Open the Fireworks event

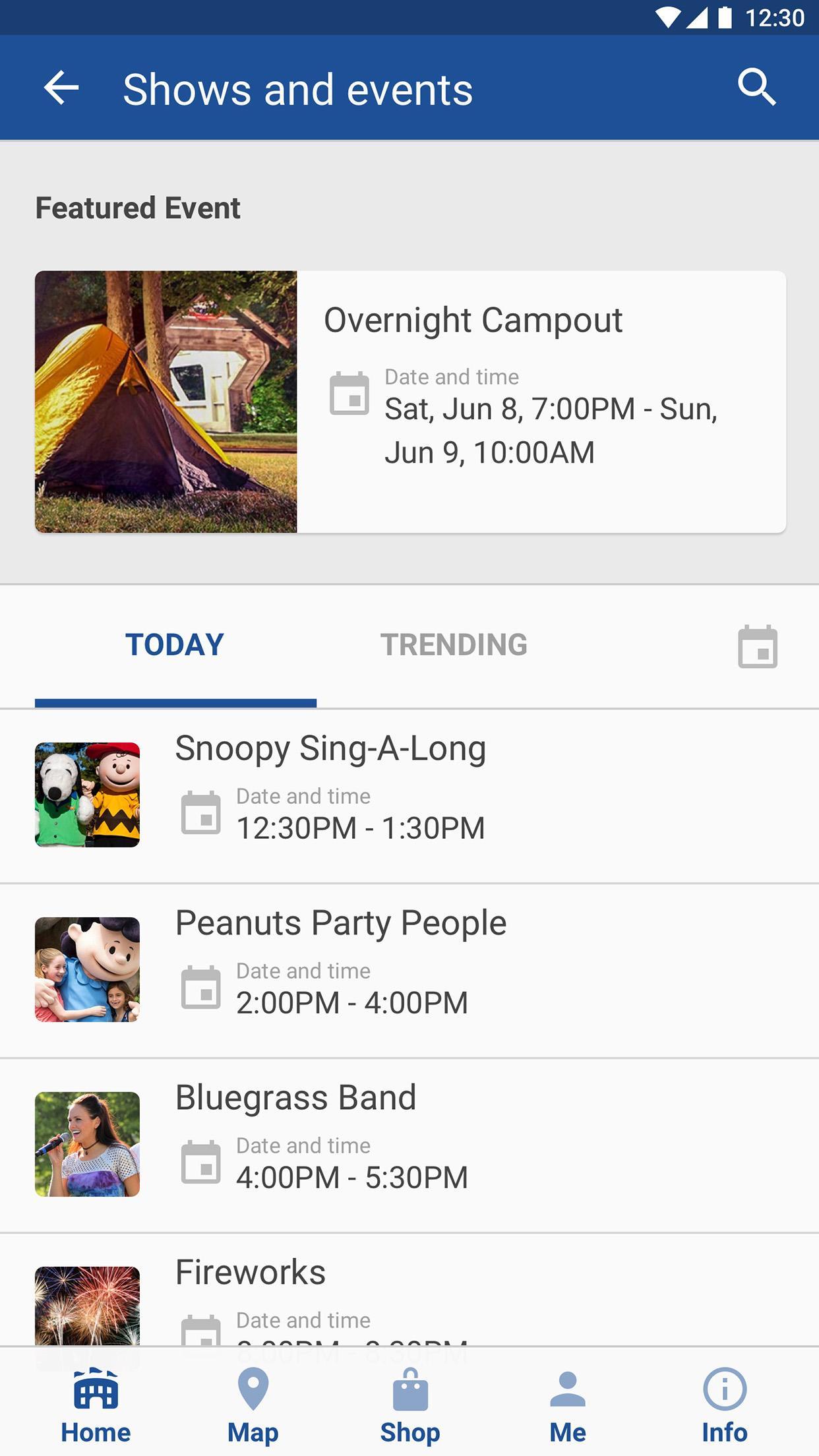pyautogui.click(x=409, y=1290)
